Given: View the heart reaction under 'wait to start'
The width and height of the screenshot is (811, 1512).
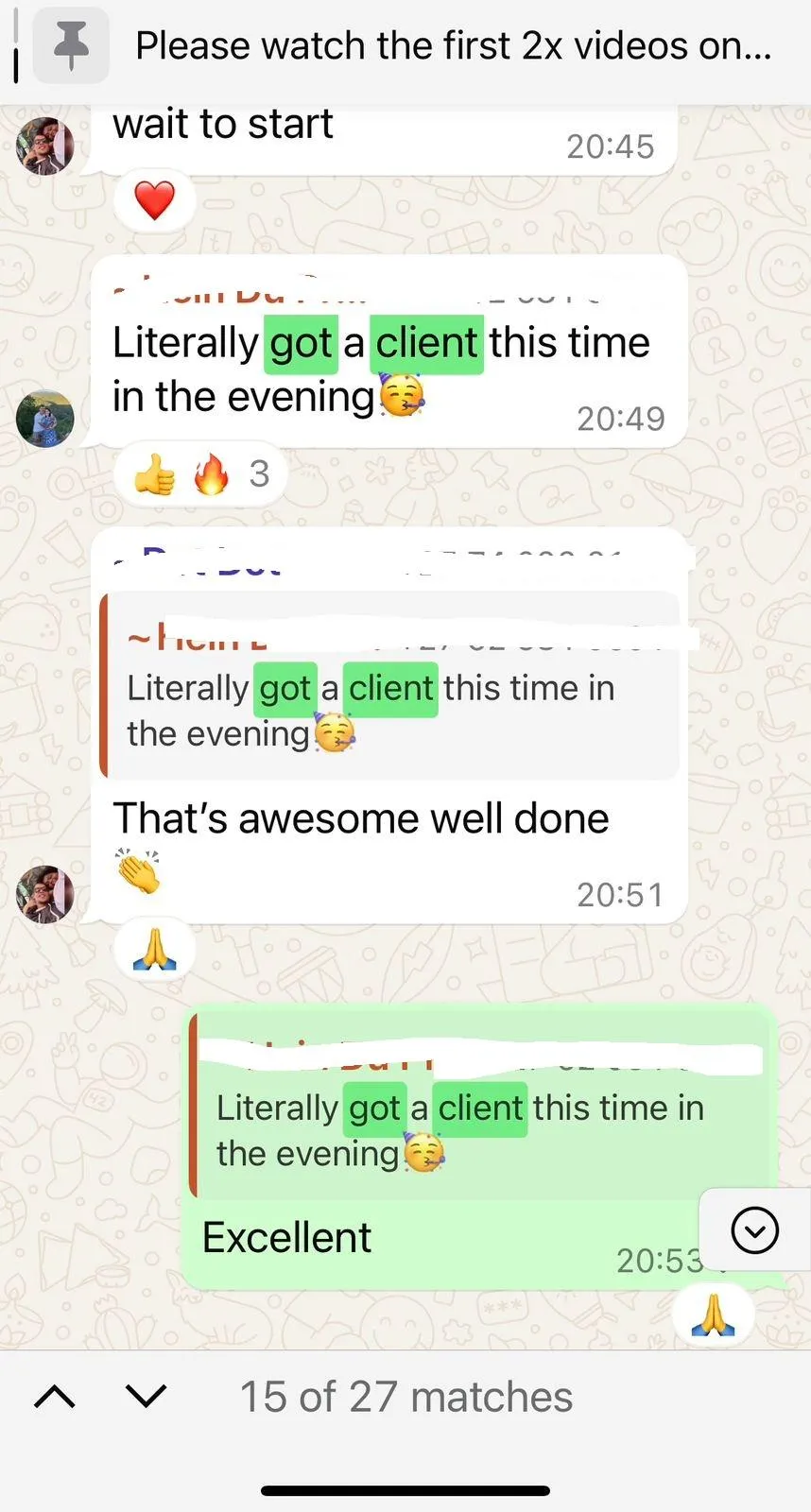Looking at the screenshot, I should tap(155, 200).
